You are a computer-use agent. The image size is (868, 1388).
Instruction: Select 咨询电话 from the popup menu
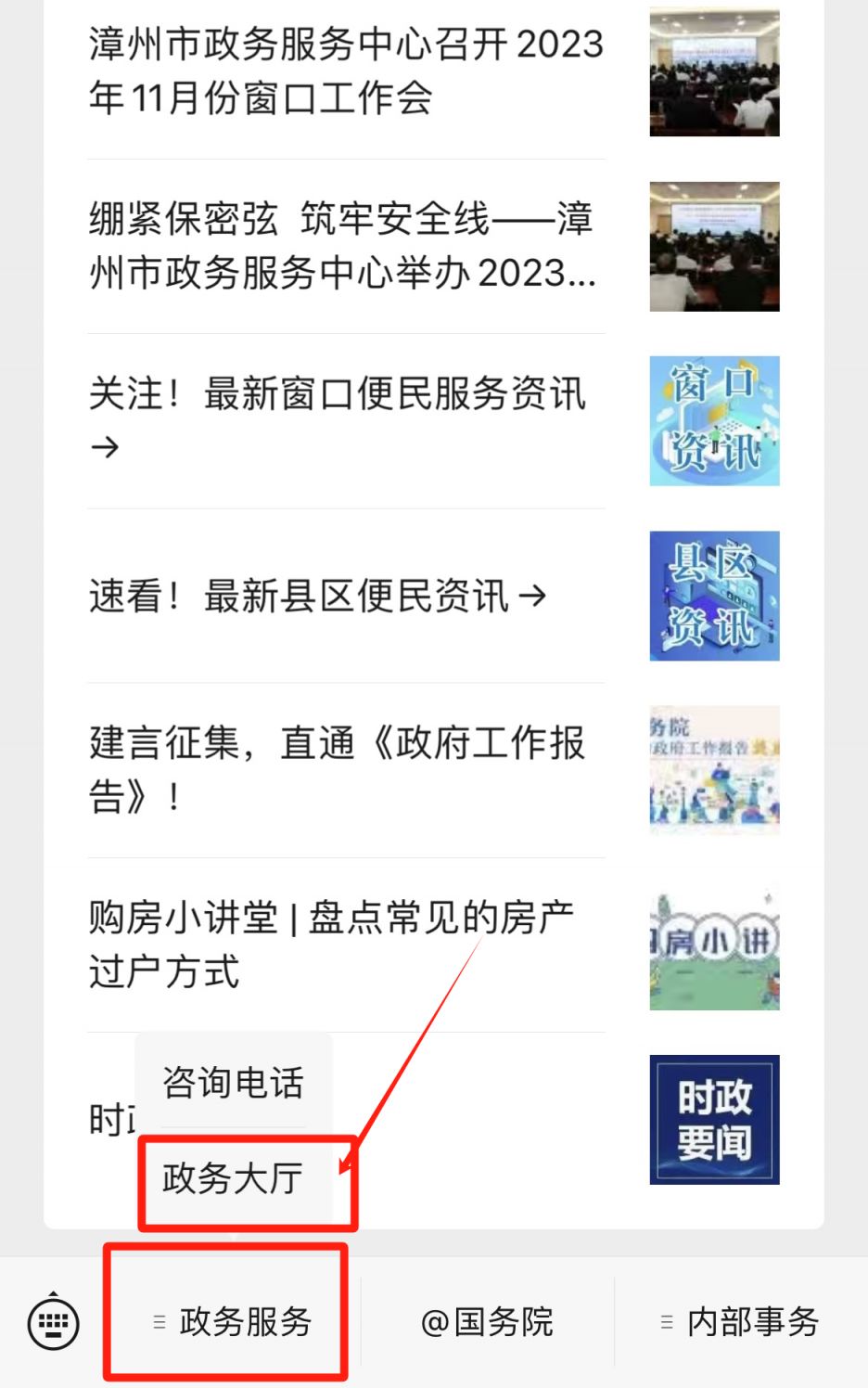(233, 1082)
